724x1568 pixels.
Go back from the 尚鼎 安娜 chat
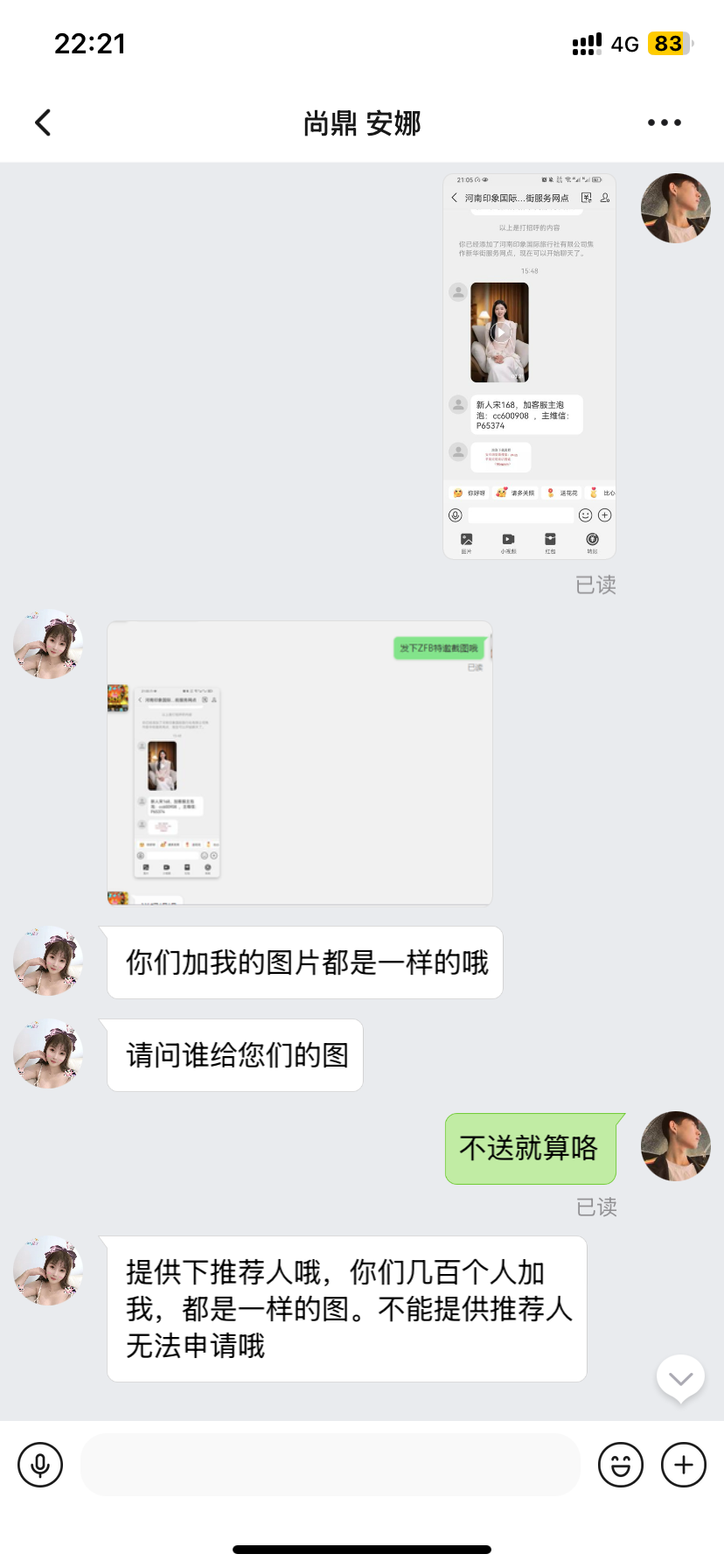tap(43, 122)
